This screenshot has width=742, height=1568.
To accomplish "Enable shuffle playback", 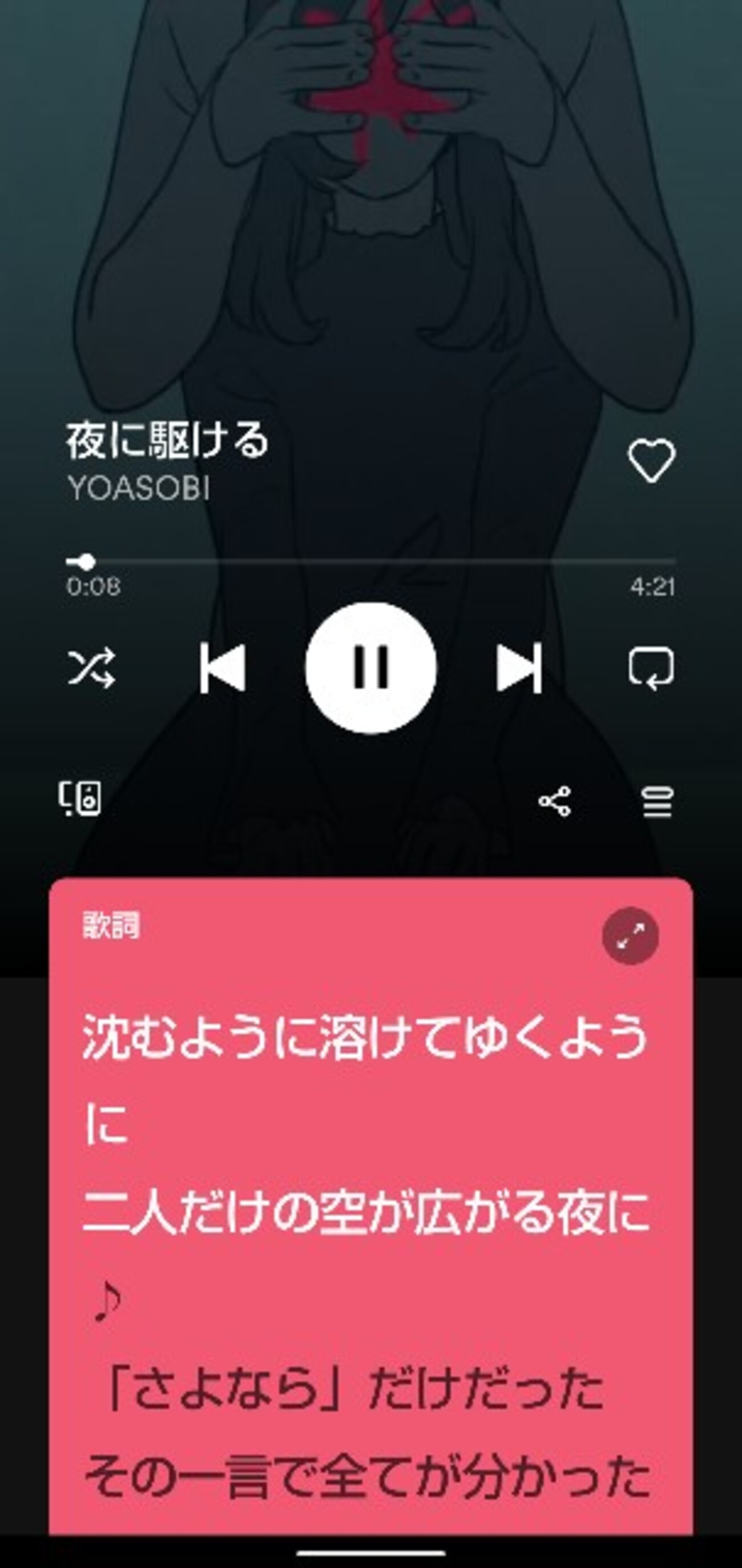I will (x=91, y=668).
